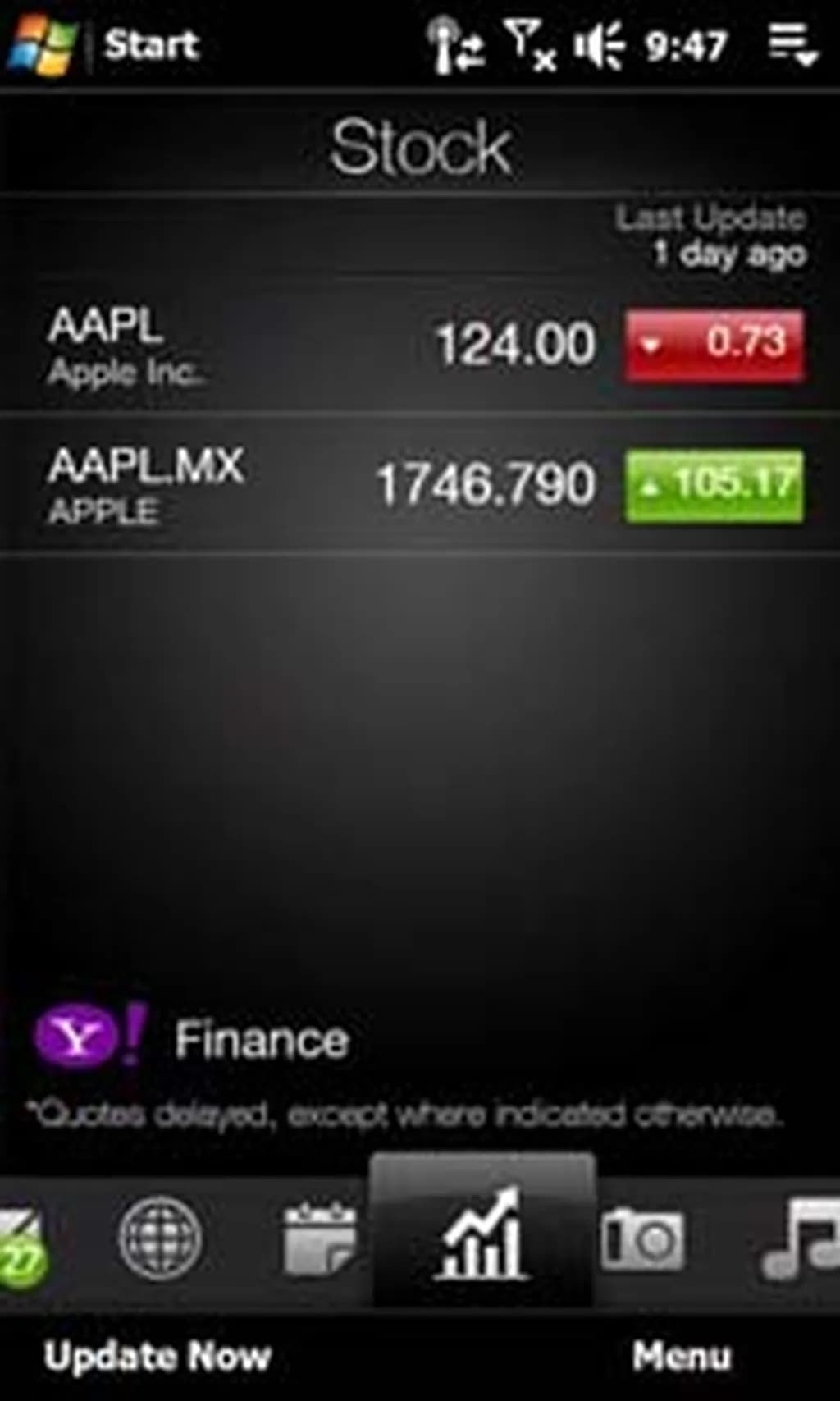840x1401 pixels.
Task: Open the Windows Start menu
Action: pos(41,44)
